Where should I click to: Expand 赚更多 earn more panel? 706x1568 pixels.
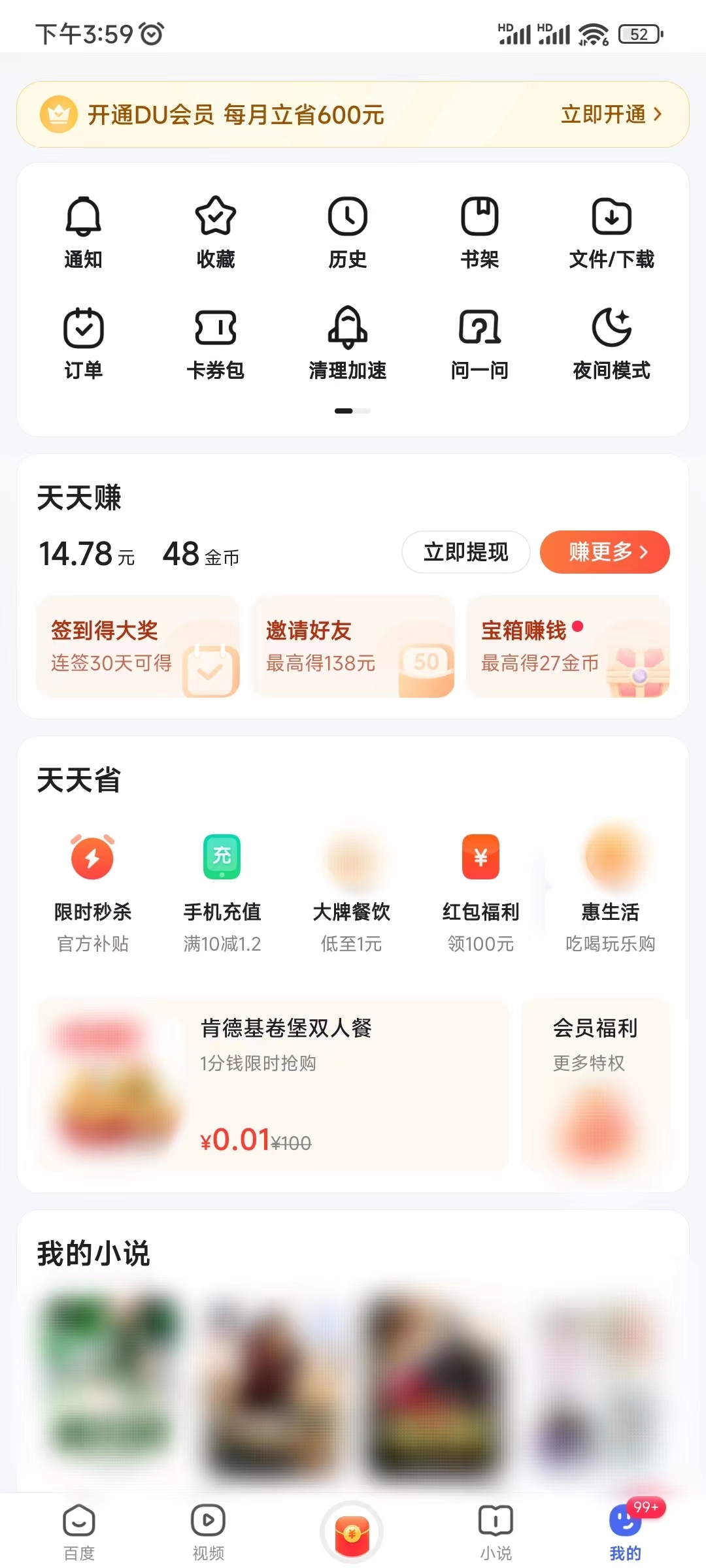(x=603, y=552)
